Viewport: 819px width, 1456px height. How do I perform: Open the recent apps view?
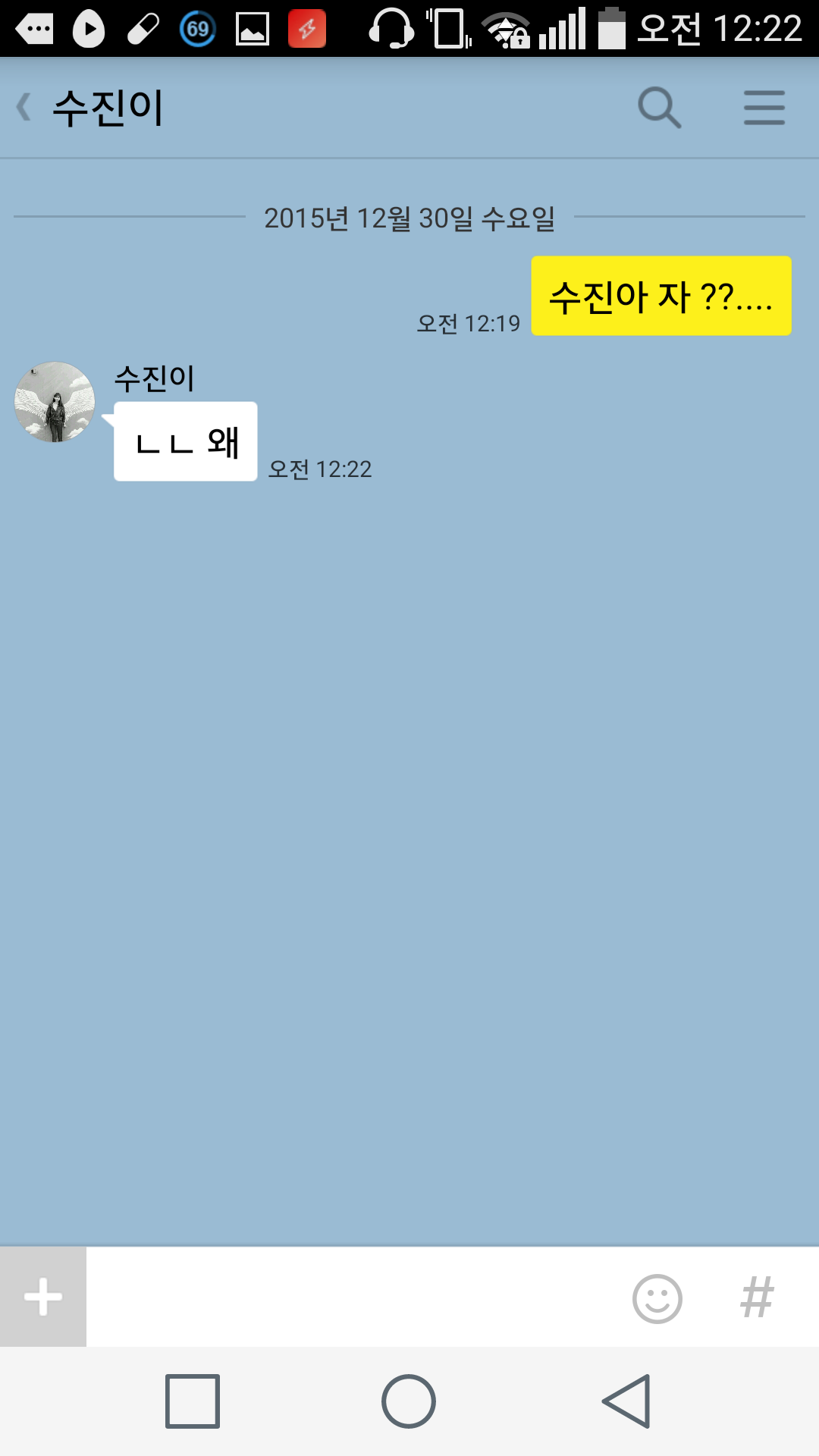click(193, 1401)
